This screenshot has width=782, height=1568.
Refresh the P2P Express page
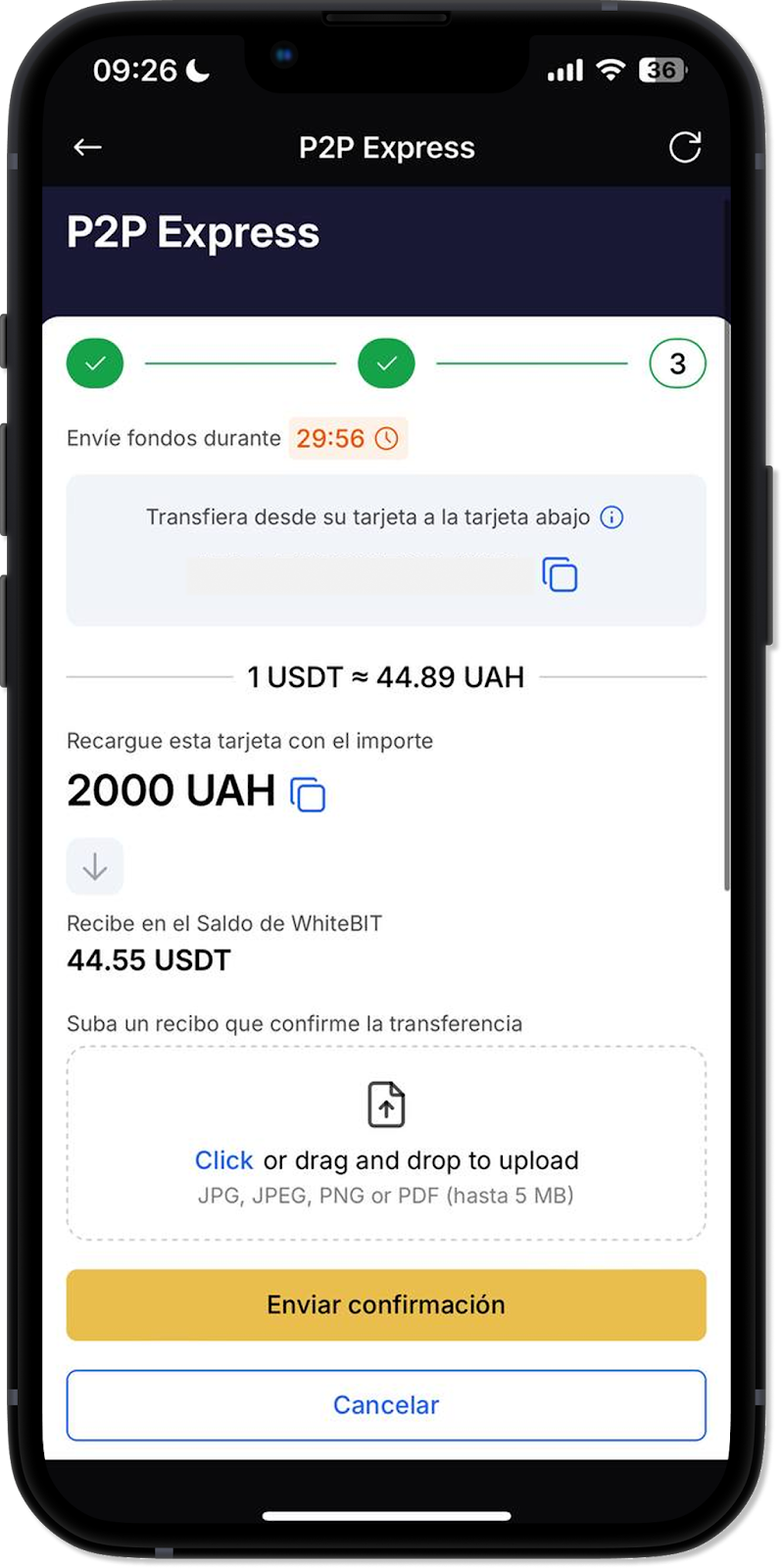684,147
